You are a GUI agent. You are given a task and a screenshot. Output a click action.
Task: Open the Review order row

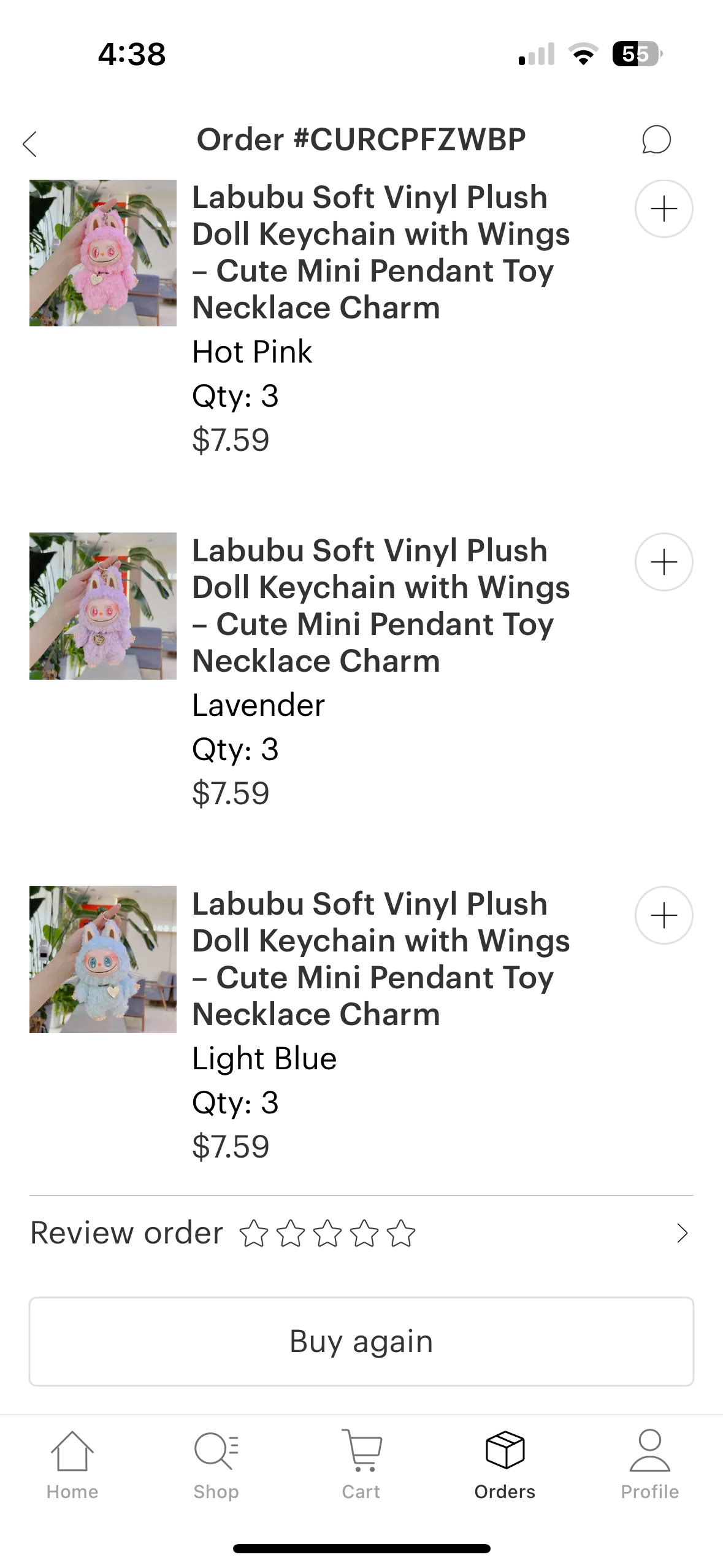361,1233
